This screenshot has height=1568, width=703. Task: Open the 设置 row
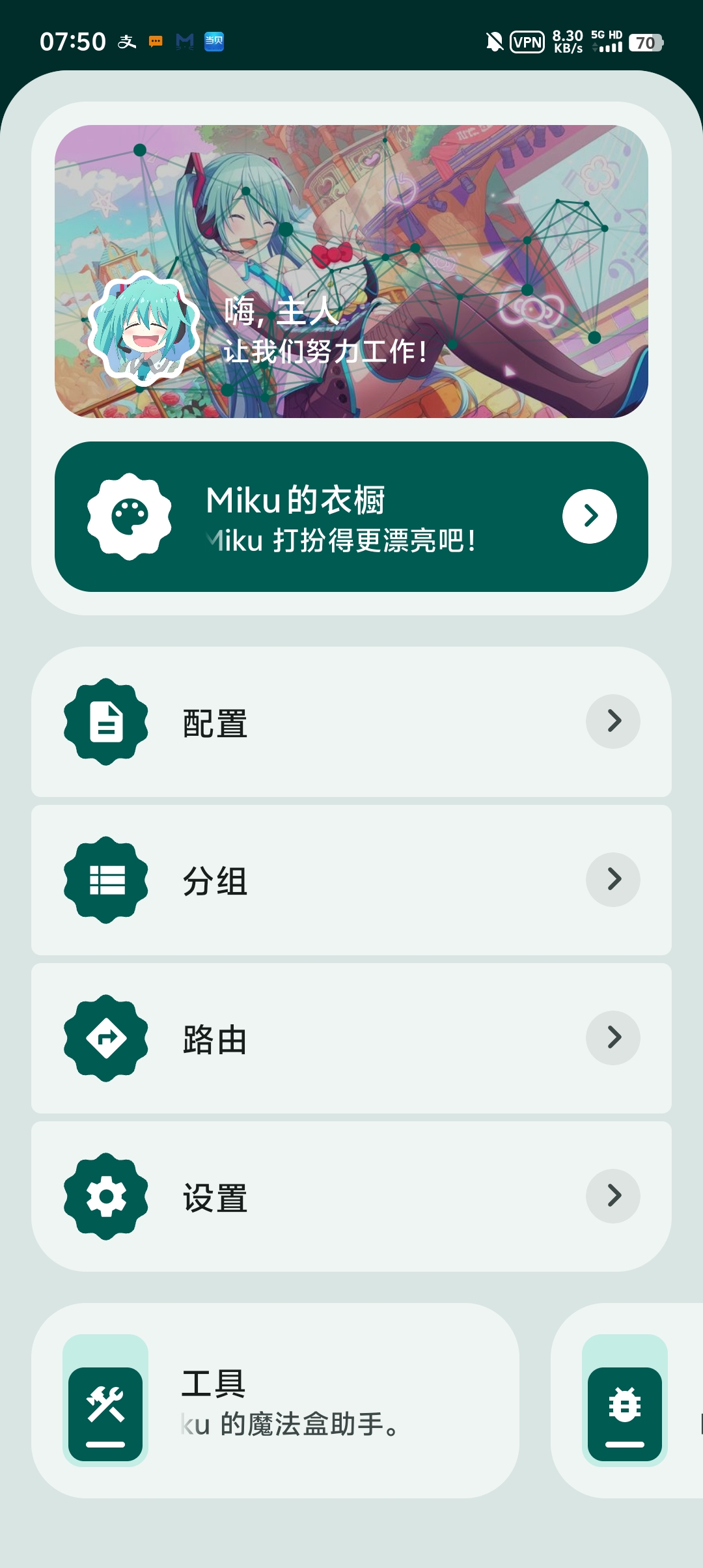351,1196
